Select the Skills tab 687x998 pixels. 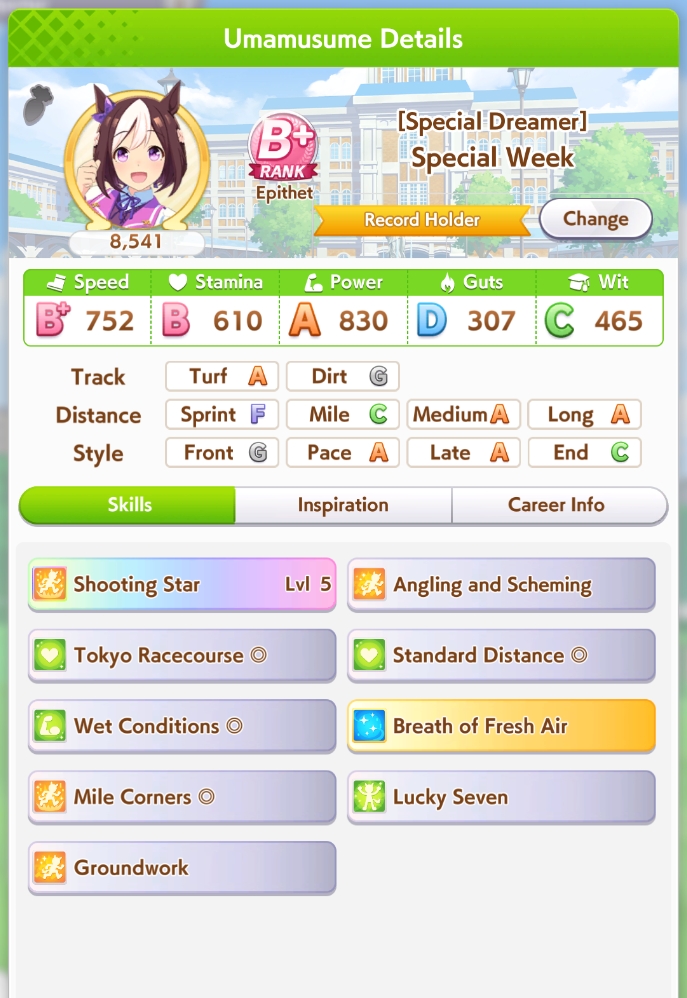128,505
